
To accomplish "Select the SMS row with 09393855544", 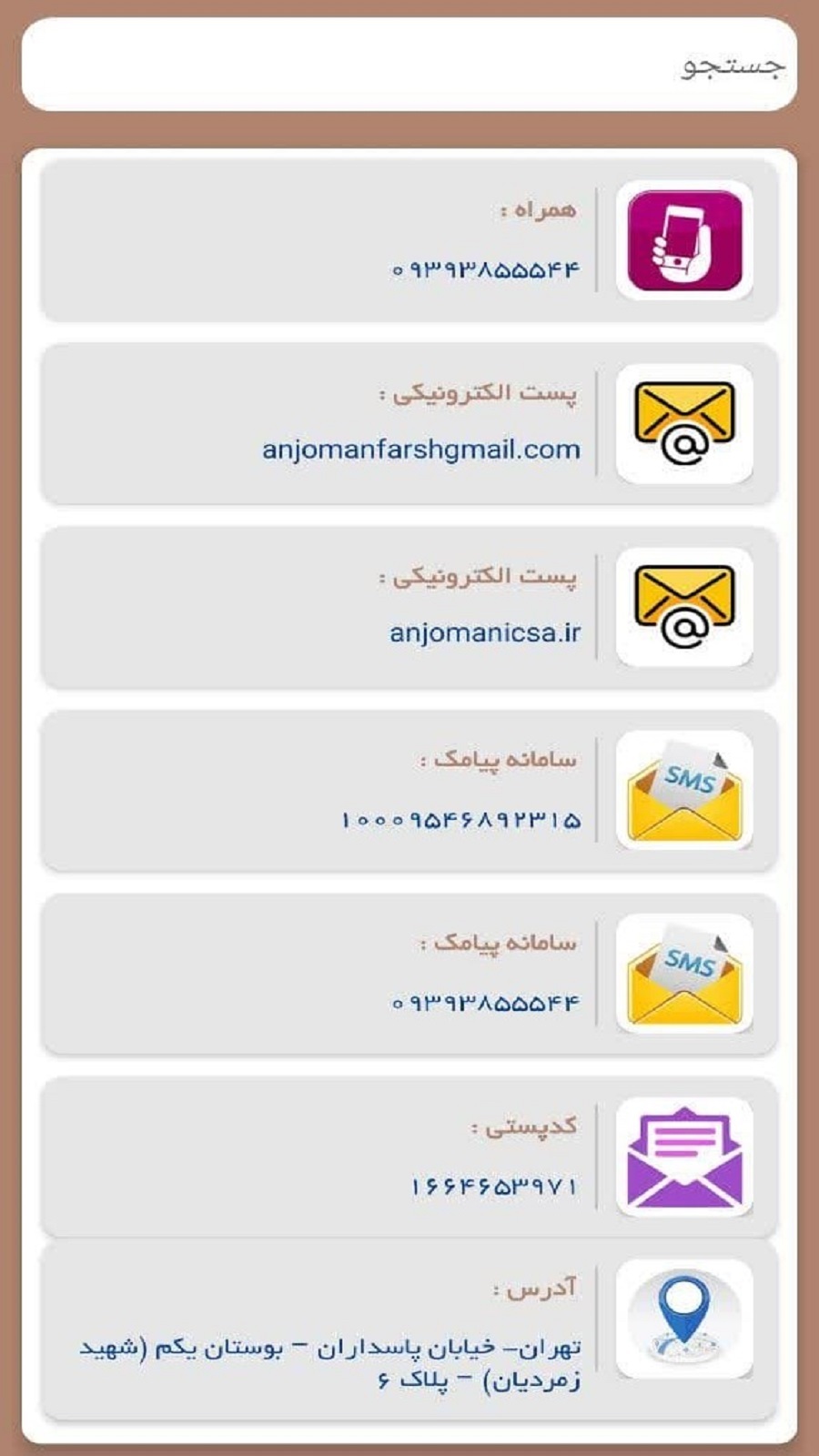I will tap(409, 974).
